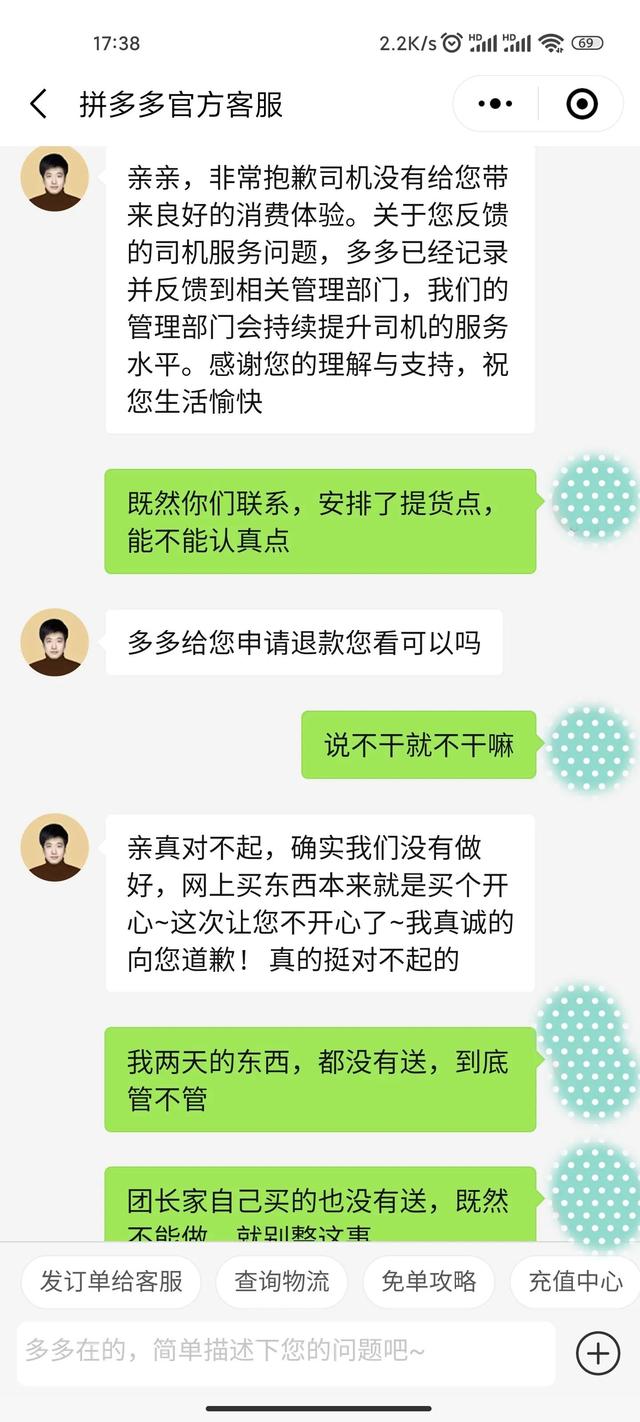Select the 查询物流 quick action

coord(282,1282)
